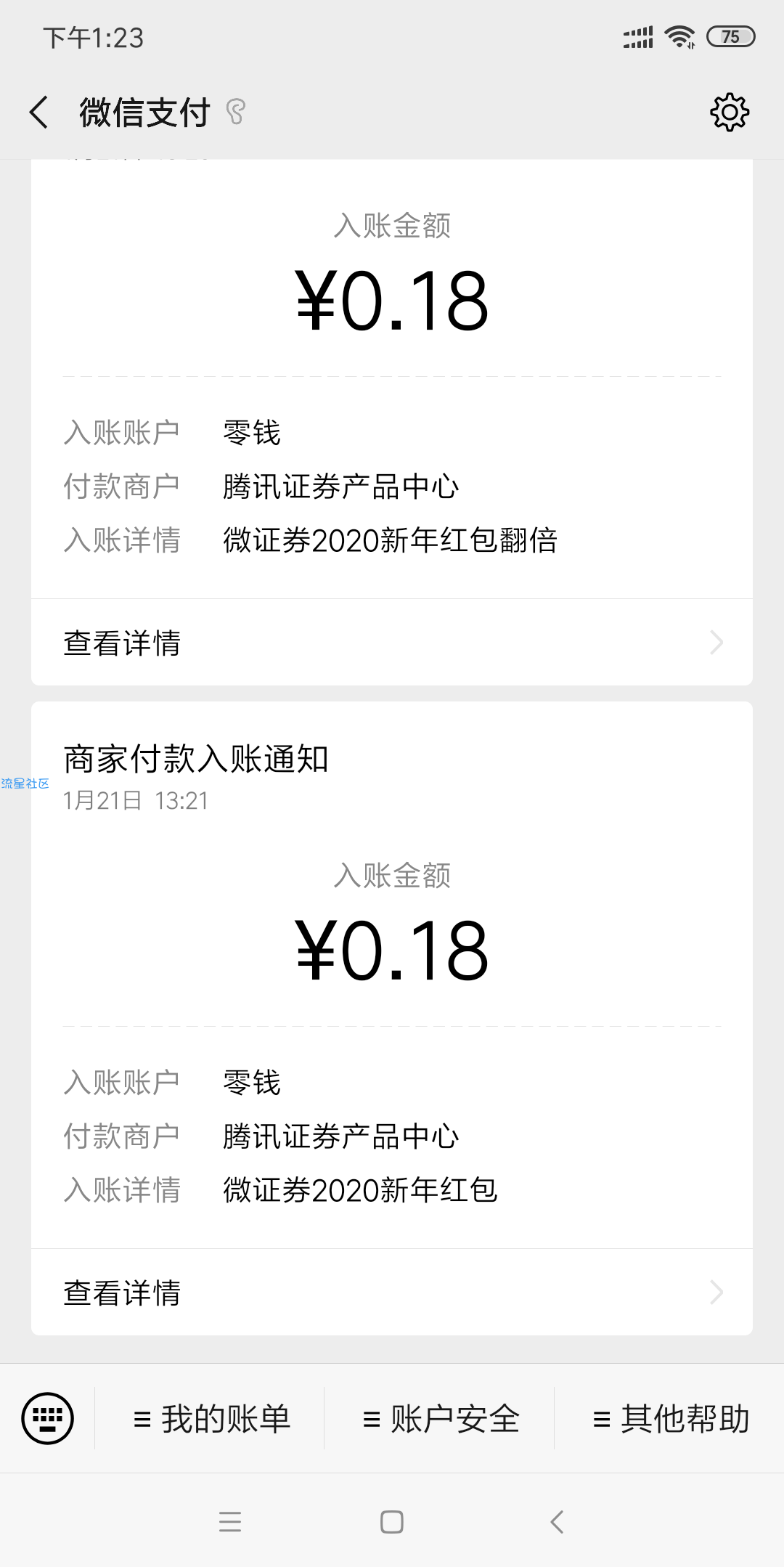This screenshot has width=784, height=1567.
Task: Open the 我的账单 menu
Action: 211,1419
